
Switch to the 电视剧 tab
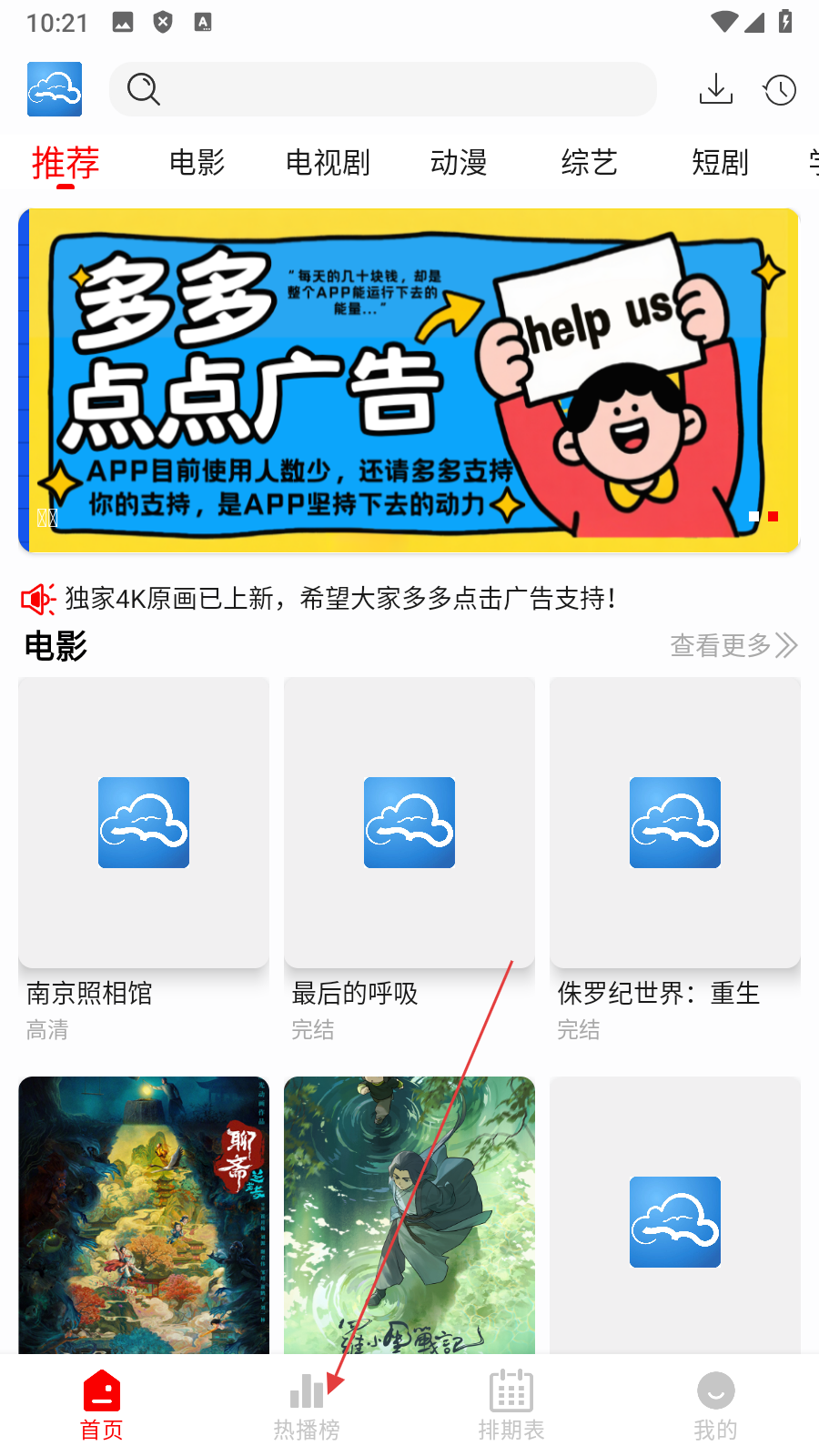pyautogui.click(x=328, y=163)
